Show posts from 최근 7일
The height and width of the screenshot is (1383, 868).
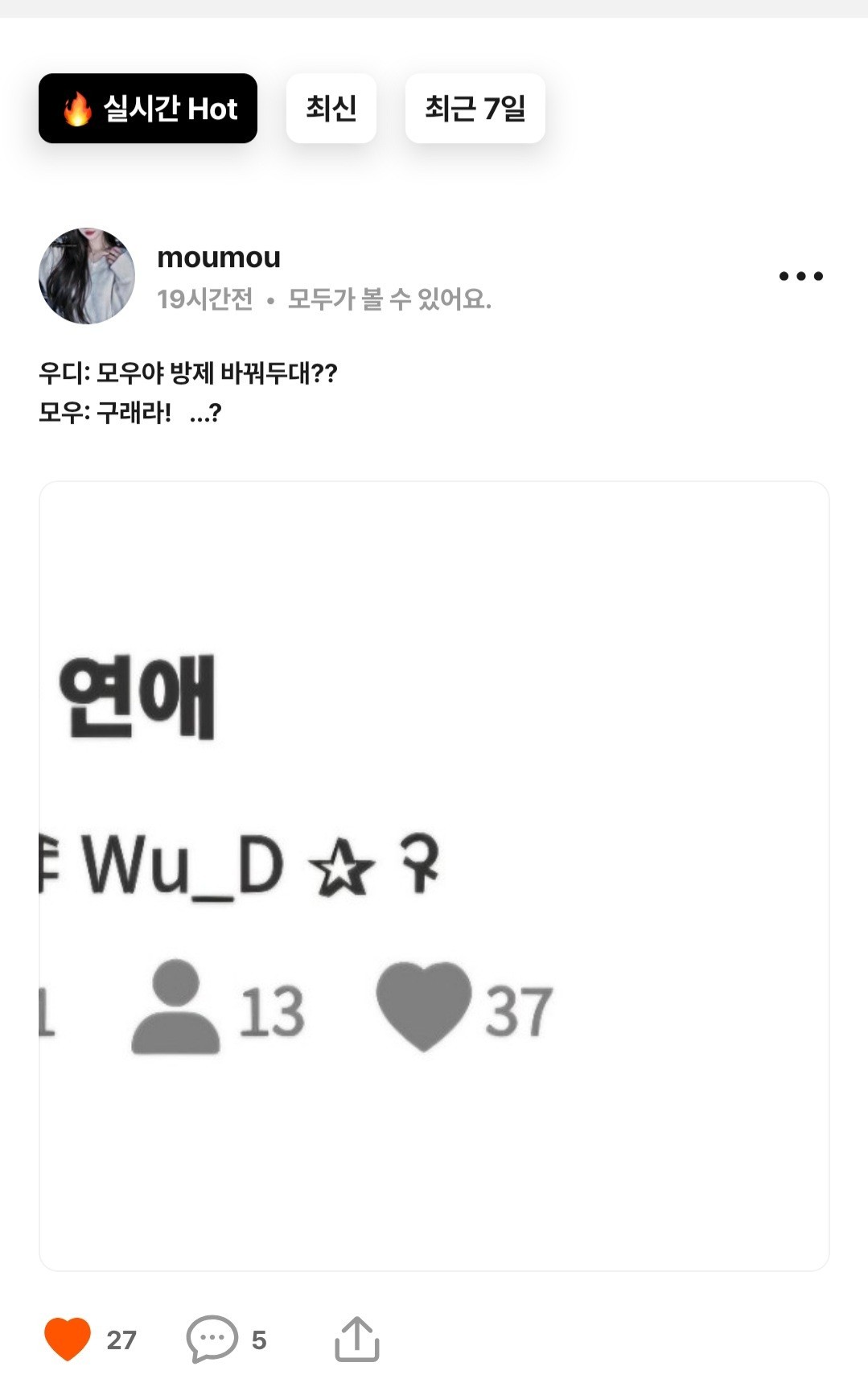click(475, 109)
